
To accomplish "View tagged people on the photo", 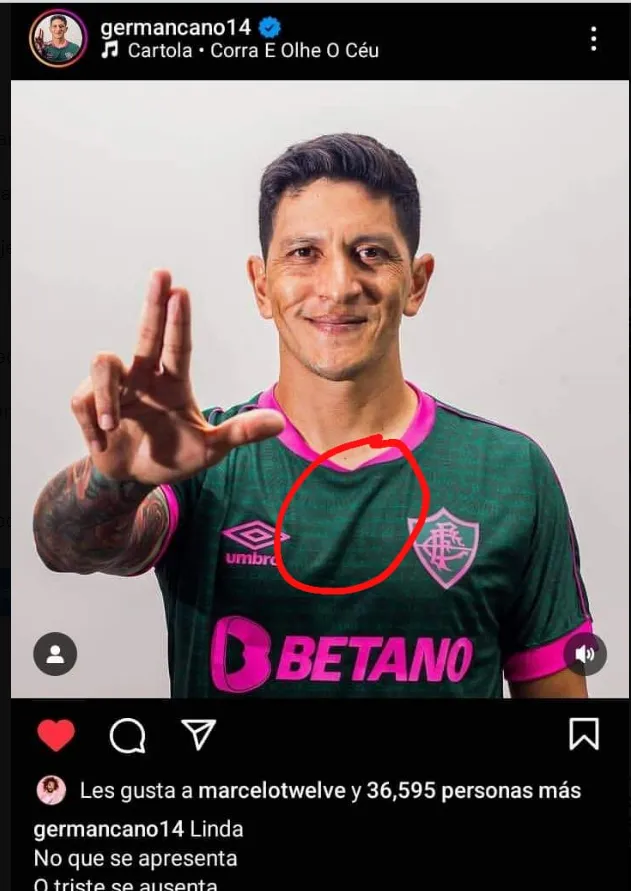I will [55, 654].
